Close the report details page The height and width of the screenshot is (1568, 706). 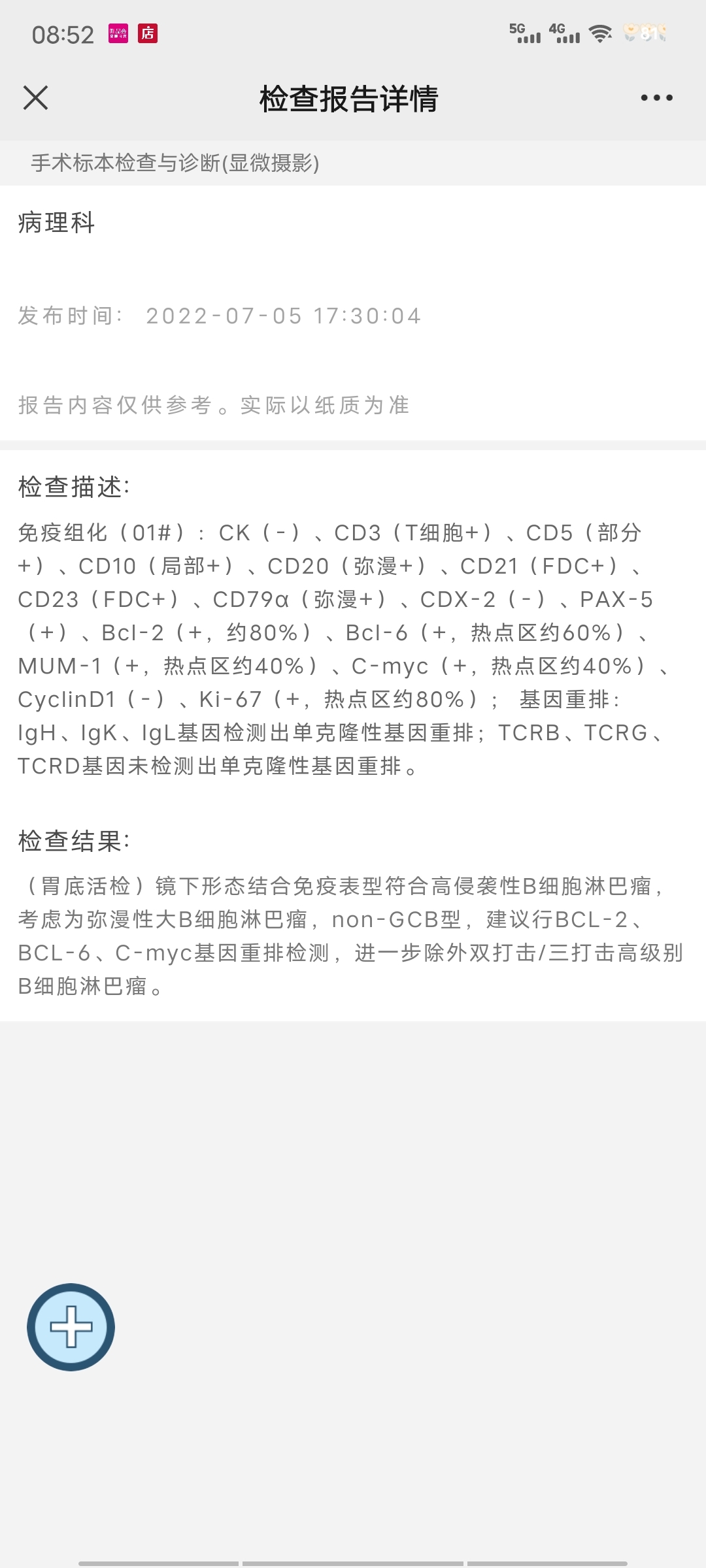click(x=35, y=98)
